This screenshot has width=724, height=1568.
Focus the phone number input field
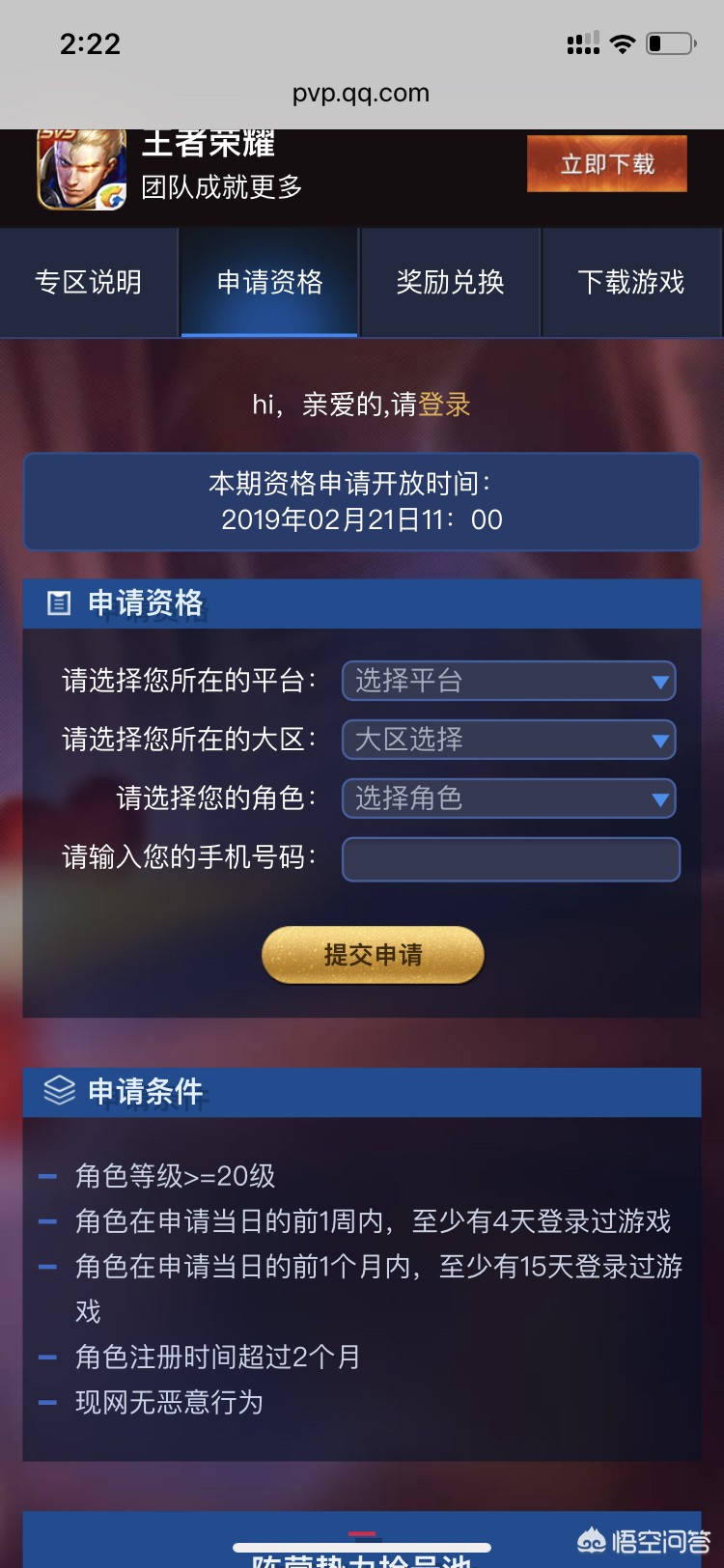point(511,858)
